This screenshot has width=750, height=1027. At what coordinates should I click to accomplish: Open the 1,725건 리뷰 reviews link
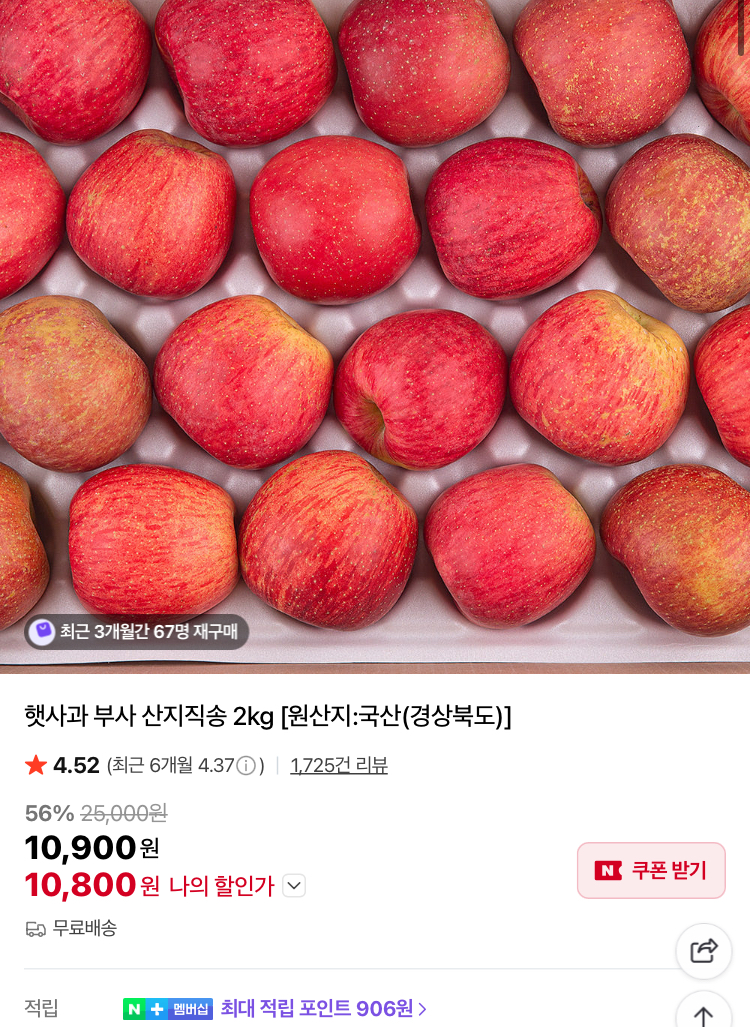(338, 766)
